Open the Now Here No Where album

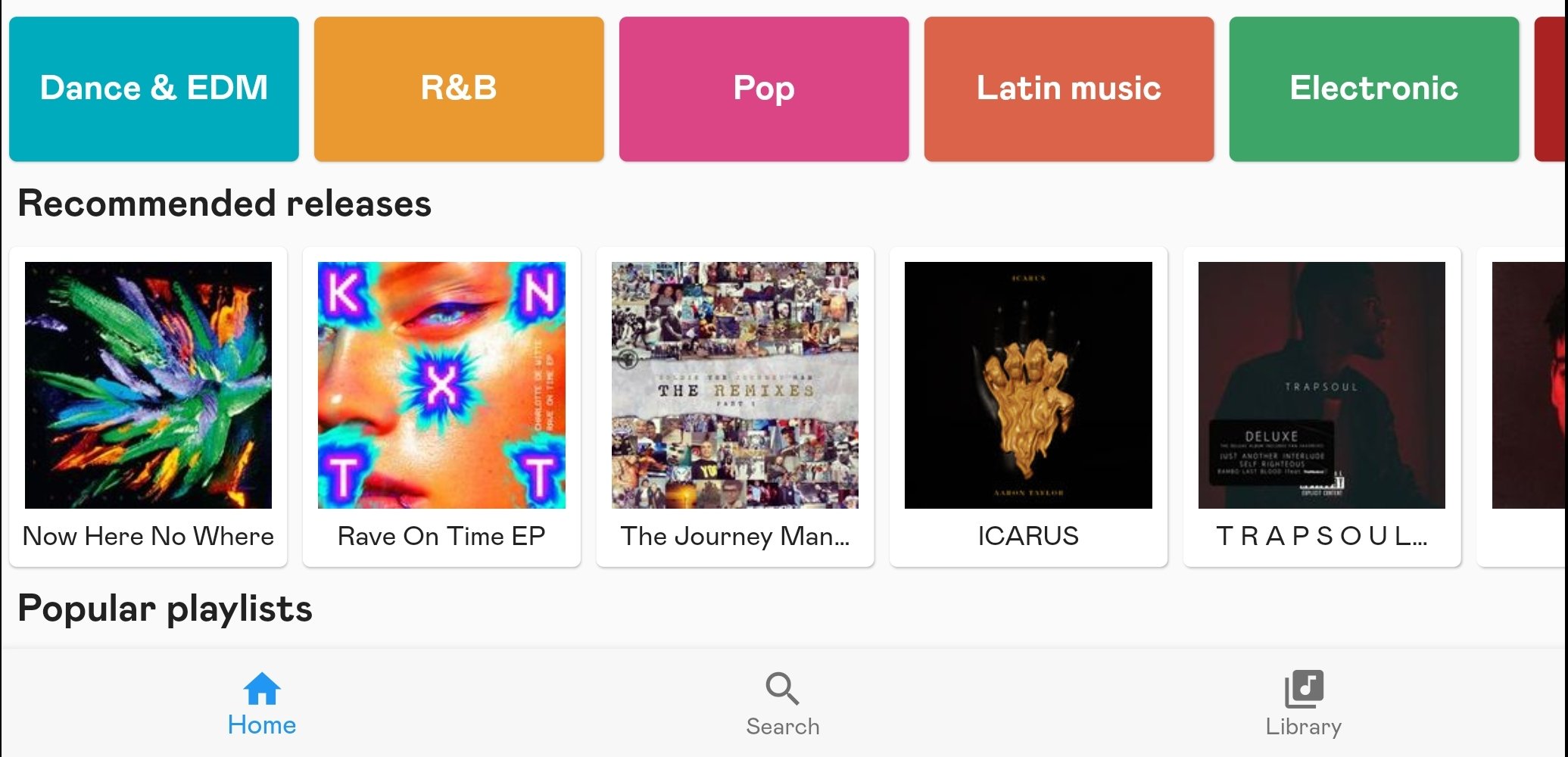coord(148,406)
